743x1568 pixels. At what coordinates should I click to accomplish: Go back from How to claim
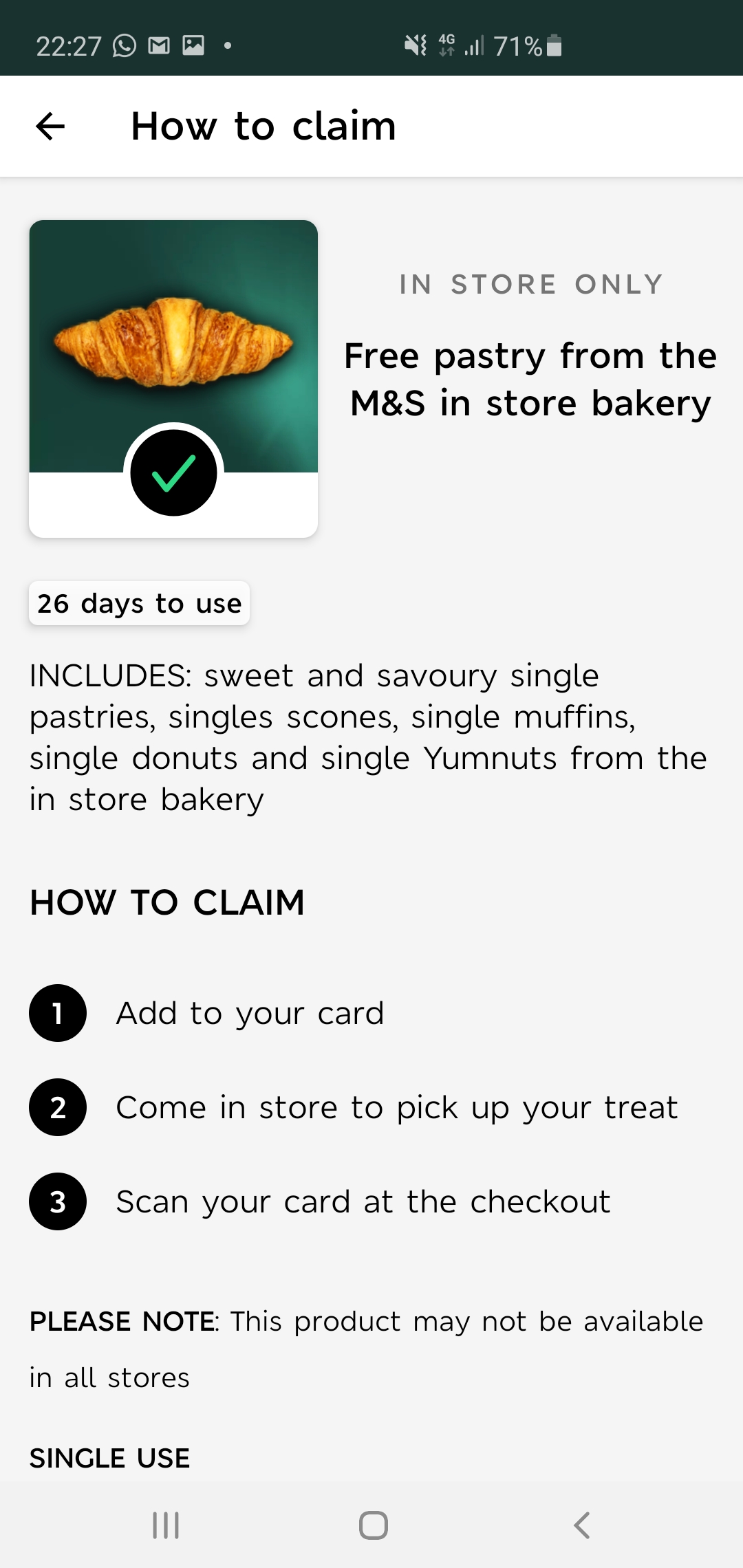pos(50,127)
